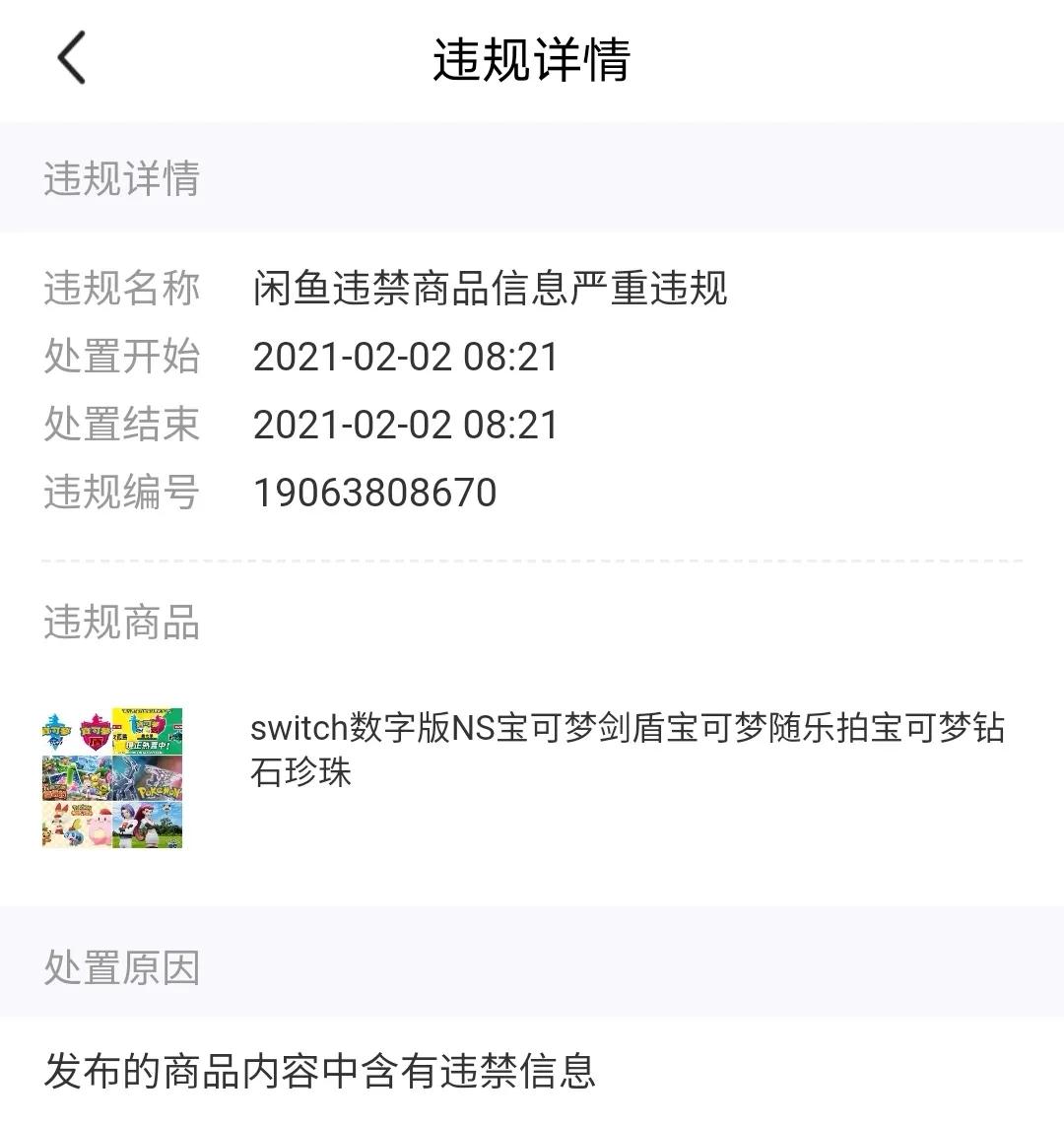Copy the 违规编号 label
This screenshot has width=1064, height=1123.
pos(121,493)
